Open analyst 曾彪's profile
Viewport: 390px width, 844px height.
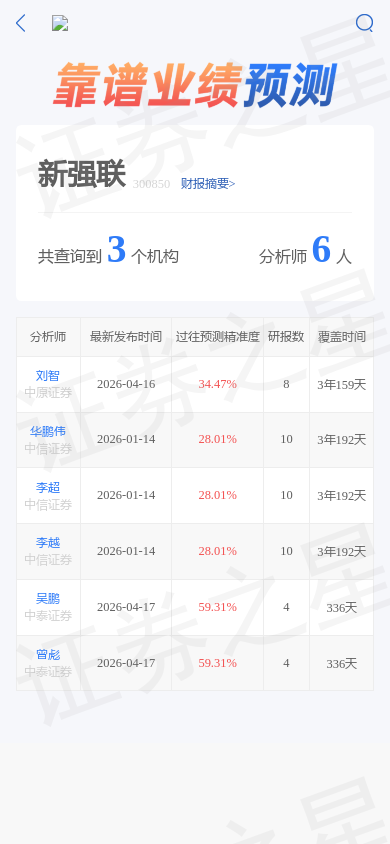[48, 655]
